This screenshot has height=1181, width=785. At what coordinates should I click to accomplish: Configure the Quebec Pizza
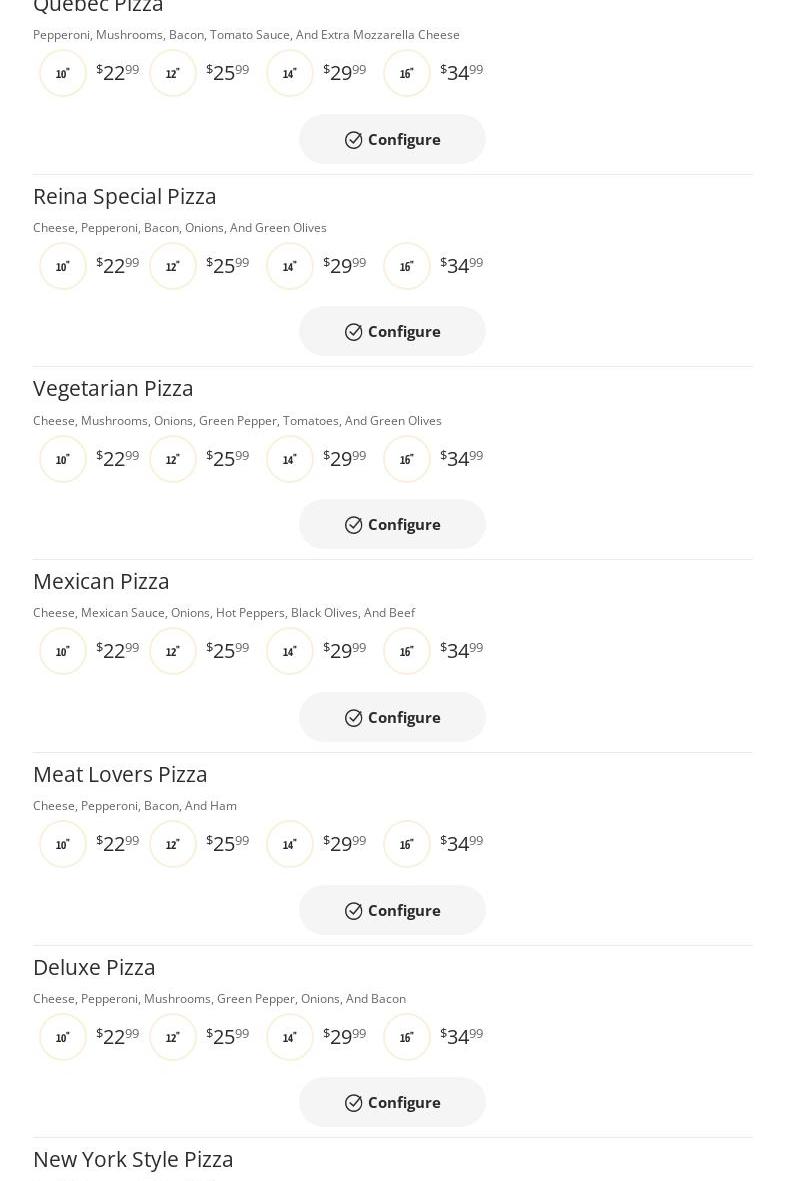392,139
